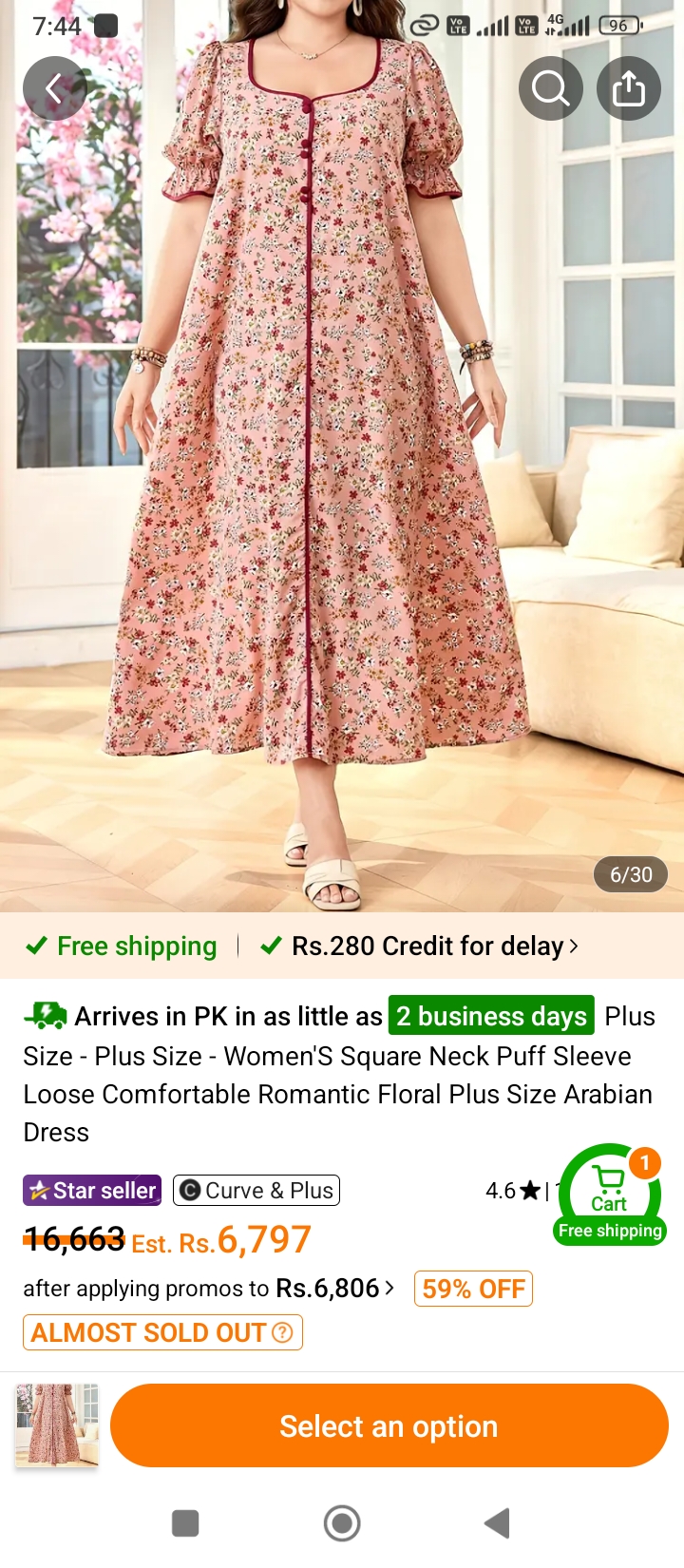
Task: Open the main dress product image
Action: pos(342,456)
